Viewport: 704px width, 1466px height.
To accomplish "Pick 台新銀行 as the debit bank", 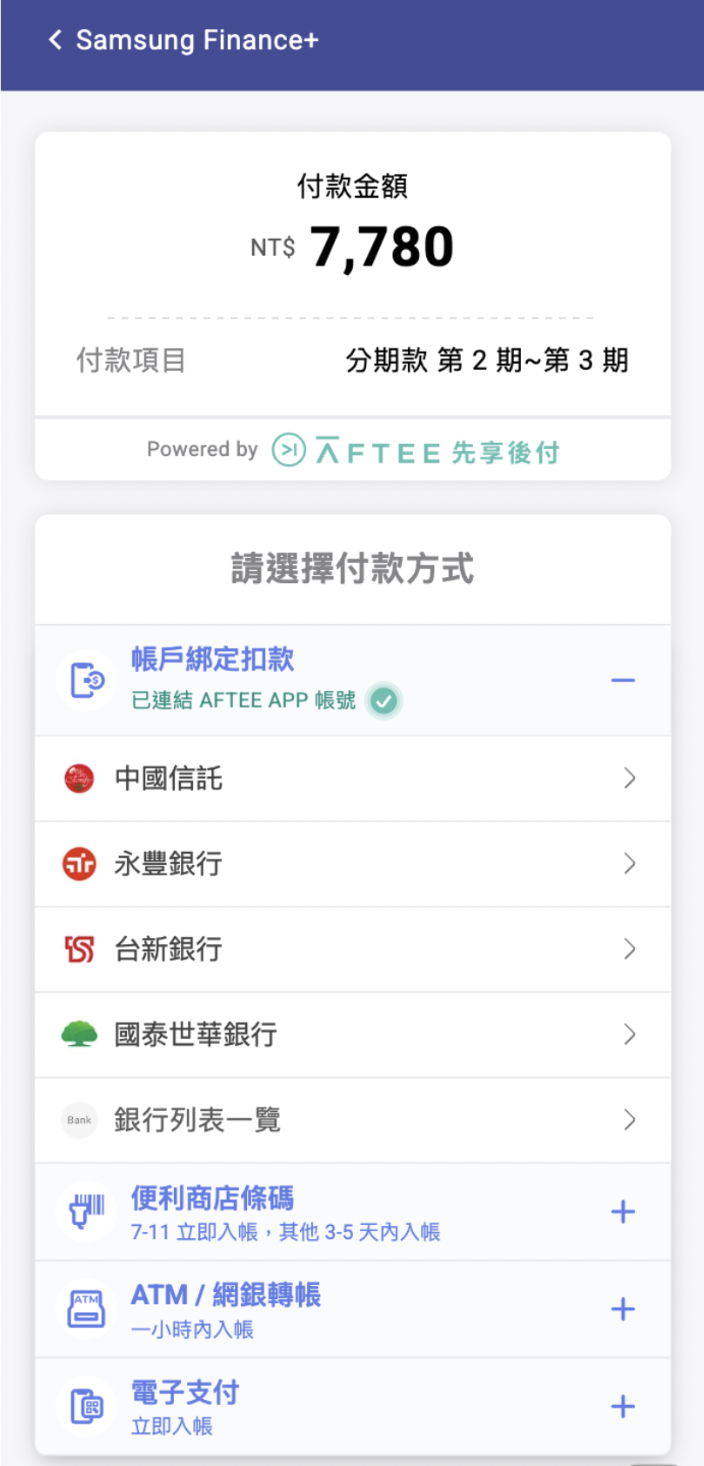I will (353, 949).
